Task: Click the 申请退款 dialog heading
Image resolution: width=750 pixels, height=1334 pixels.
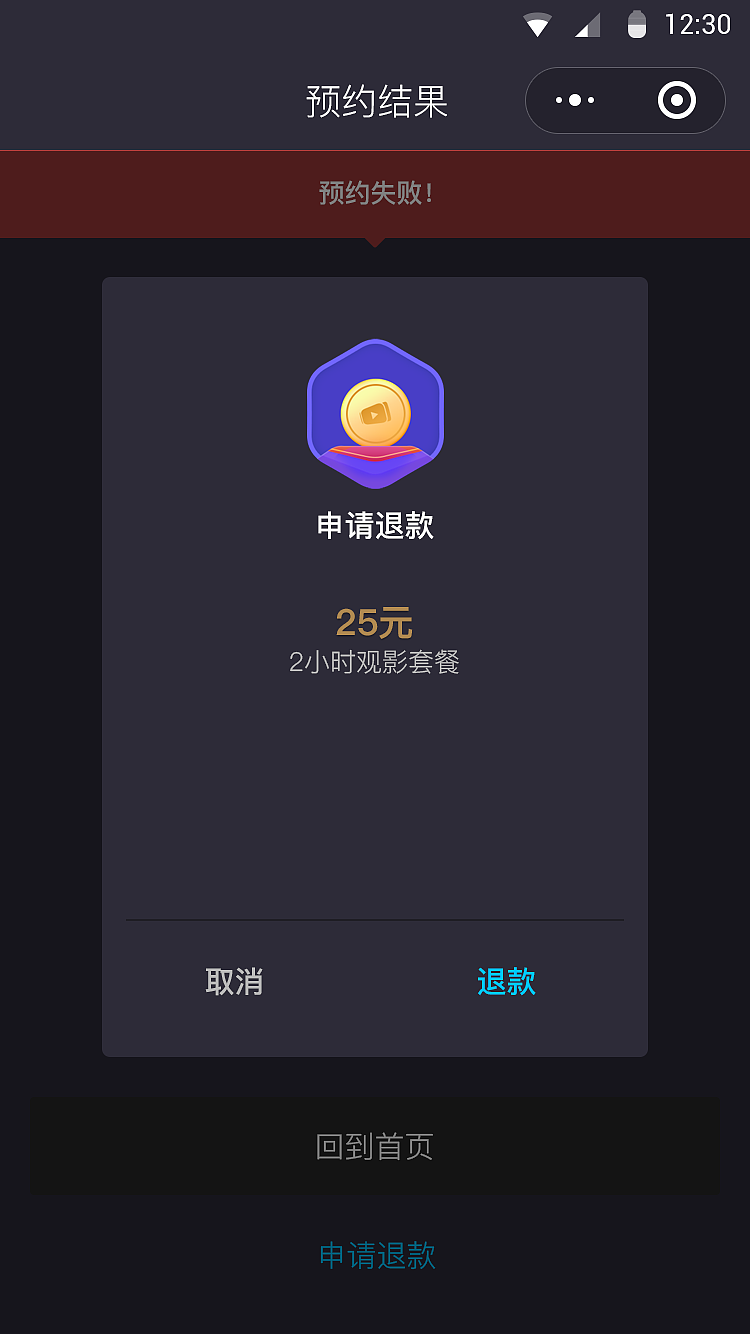Action: pos(375,525)
